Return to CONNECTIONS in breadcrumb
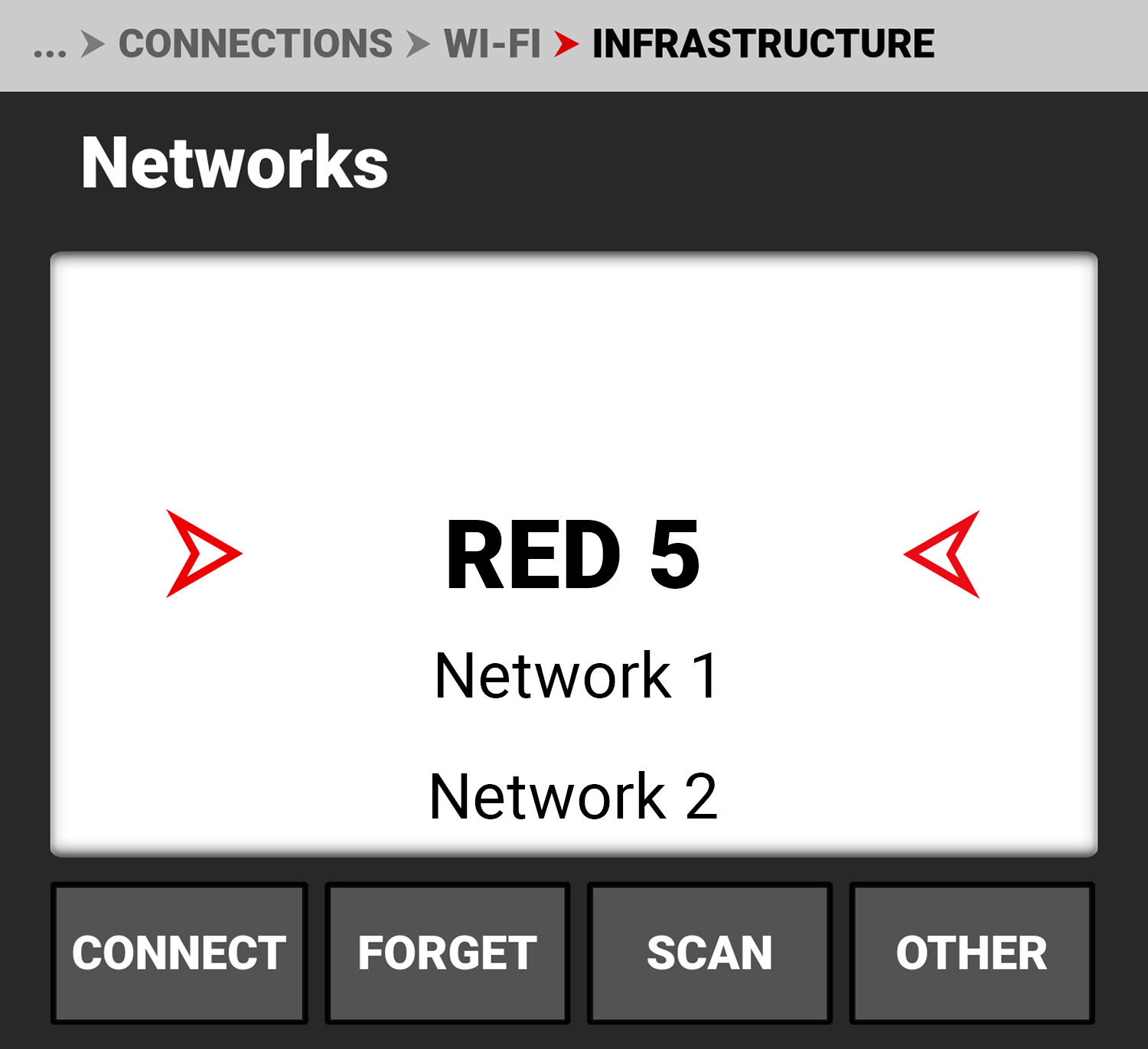This screenshot has height=1049, width=1148. click(x=256, y=44)
